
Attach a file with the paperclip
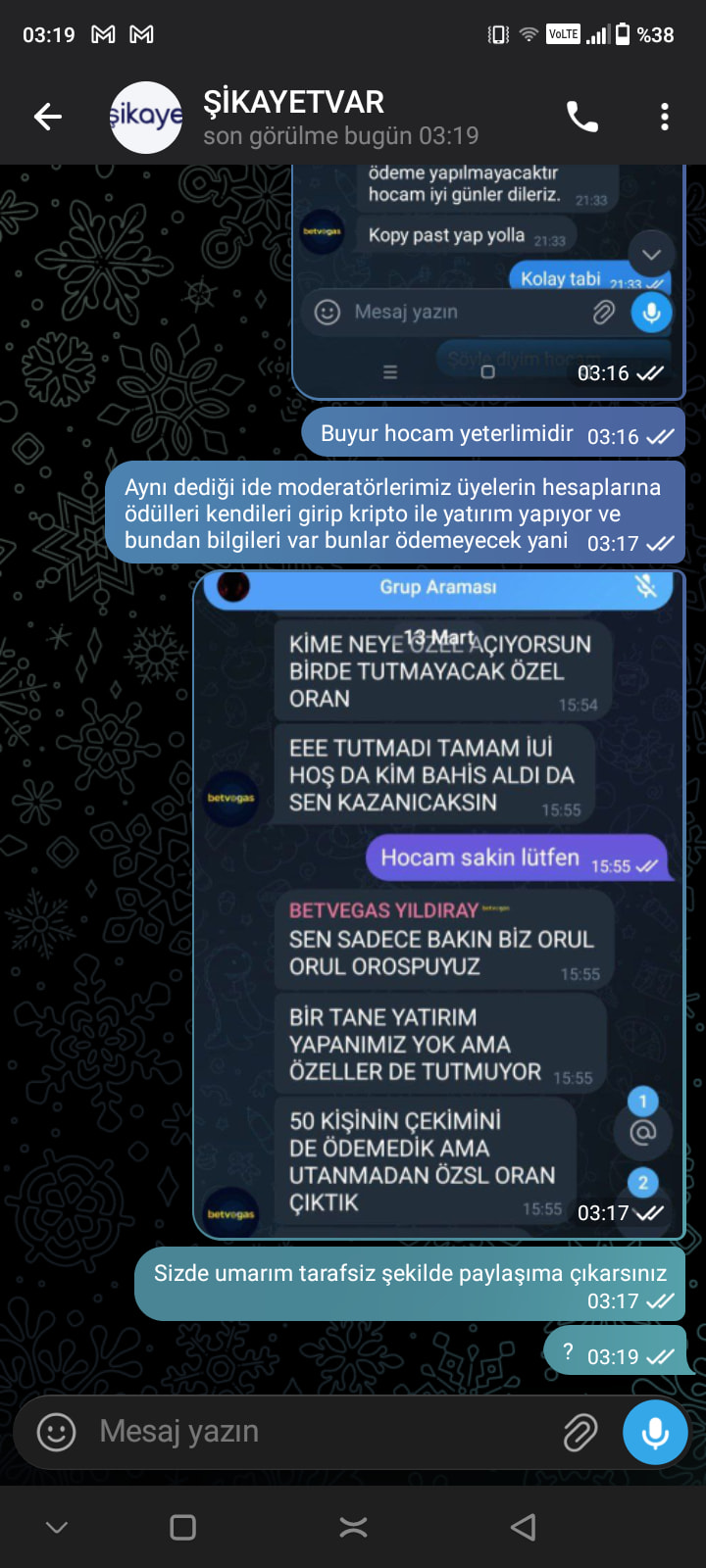580,1432
